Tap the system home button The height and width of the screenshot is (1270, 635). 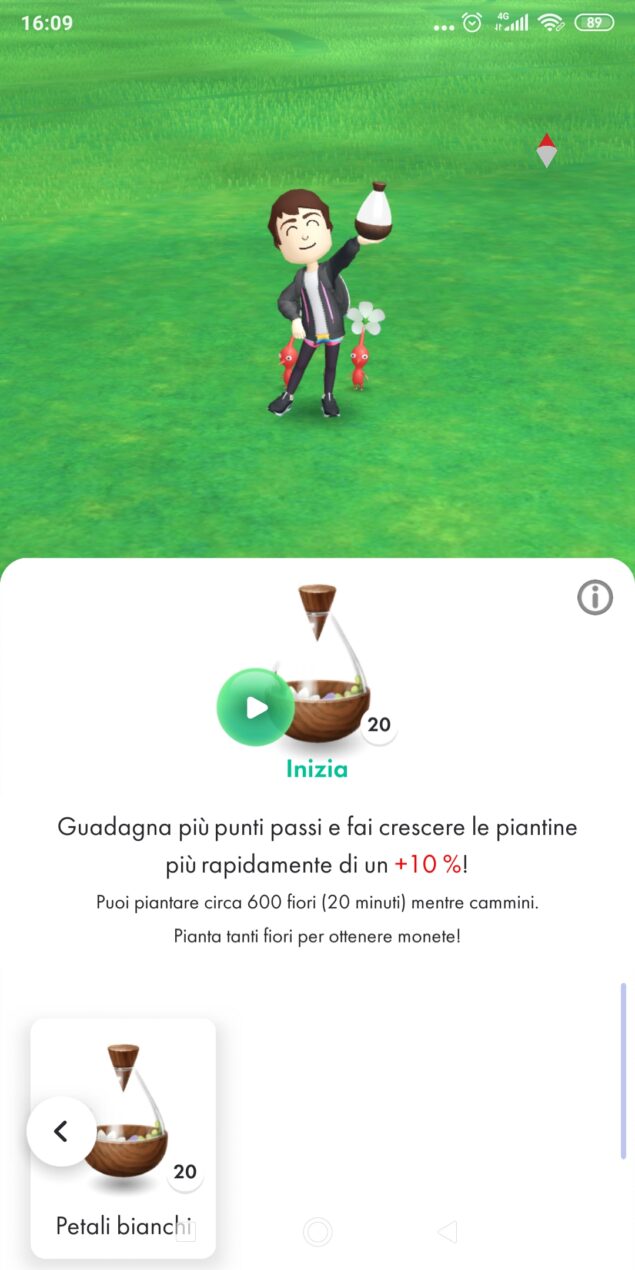click(x=317, y=1231)
